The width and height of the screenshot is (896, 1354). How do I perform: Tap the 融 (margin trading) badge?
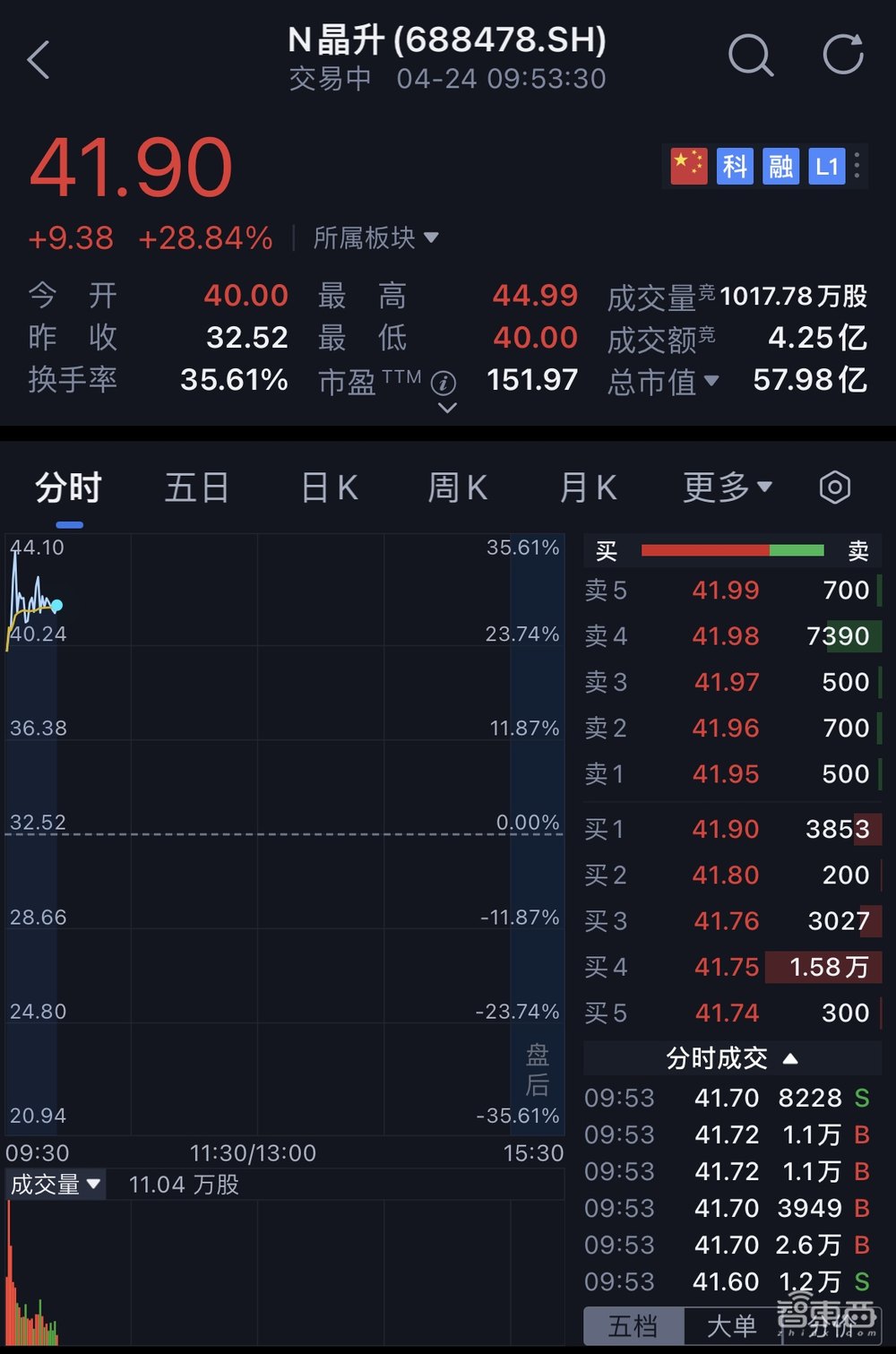pyautogui.click(x=780, y=166)
